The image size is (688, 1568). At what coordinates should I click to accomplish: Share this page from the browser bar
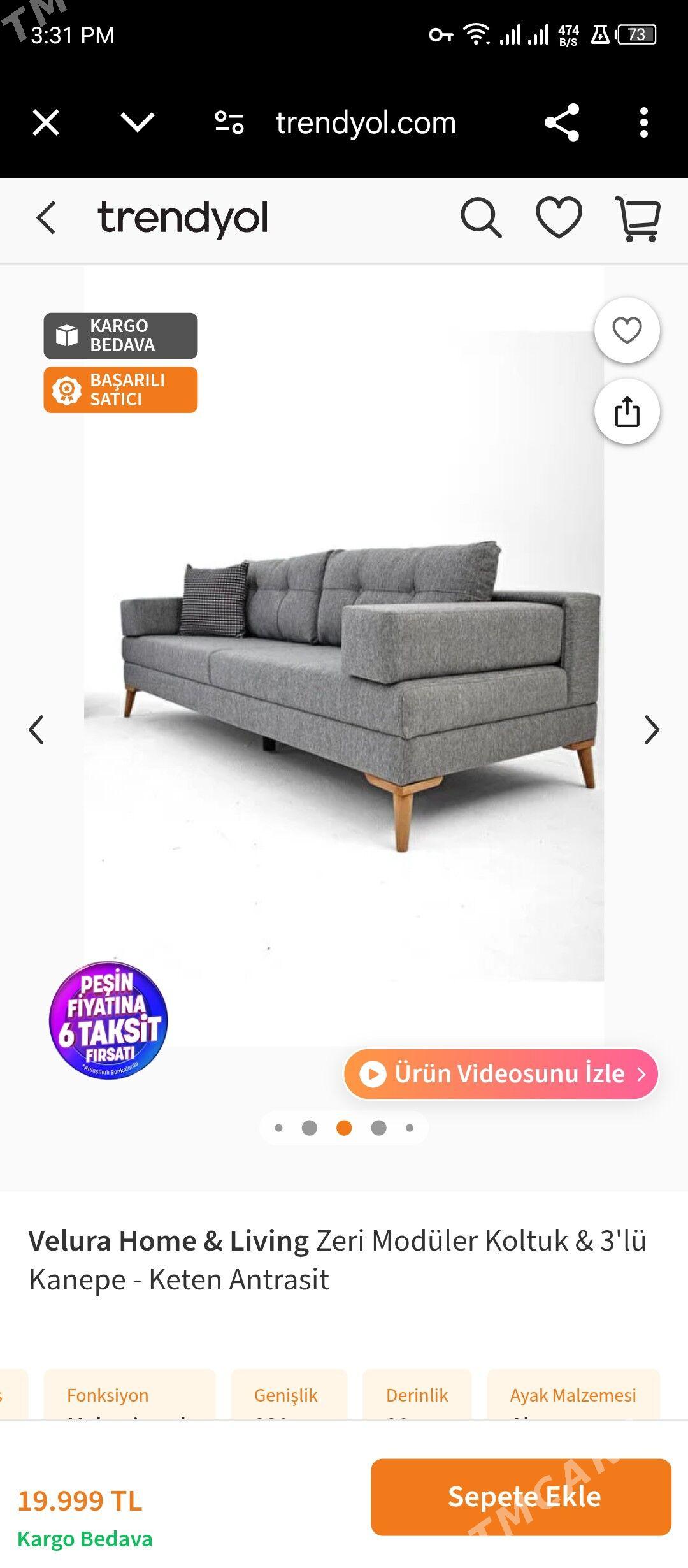[x=562, y=122]
